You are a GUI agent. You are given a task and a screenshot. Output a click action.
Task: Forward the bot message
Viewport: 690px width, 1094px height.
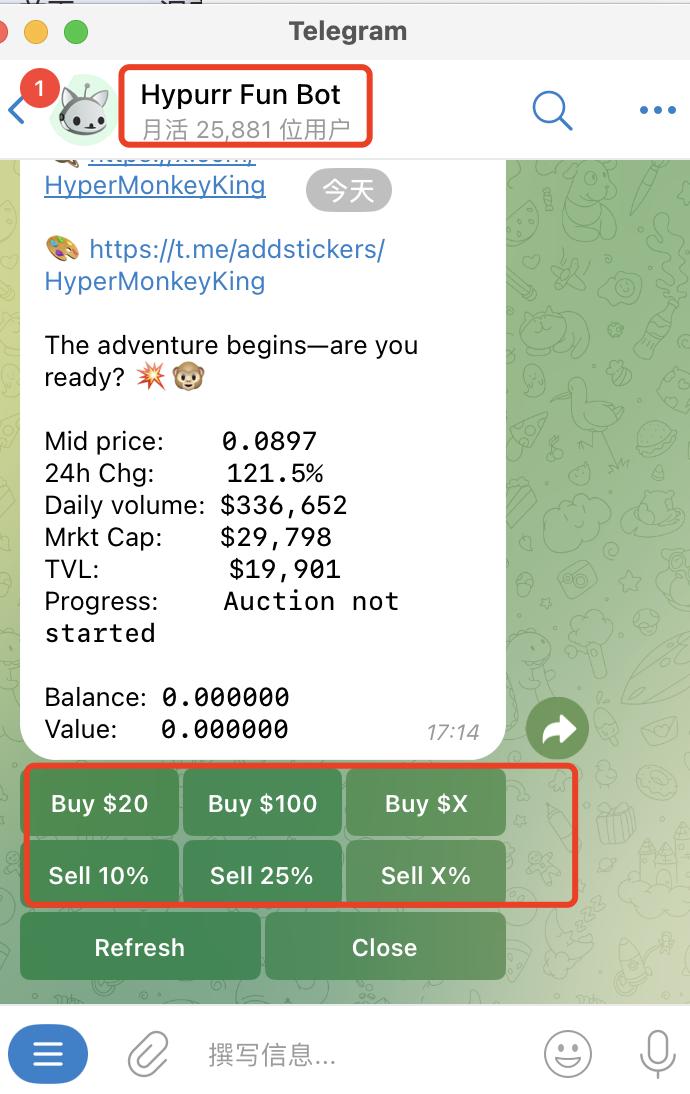tap(558, 729)
